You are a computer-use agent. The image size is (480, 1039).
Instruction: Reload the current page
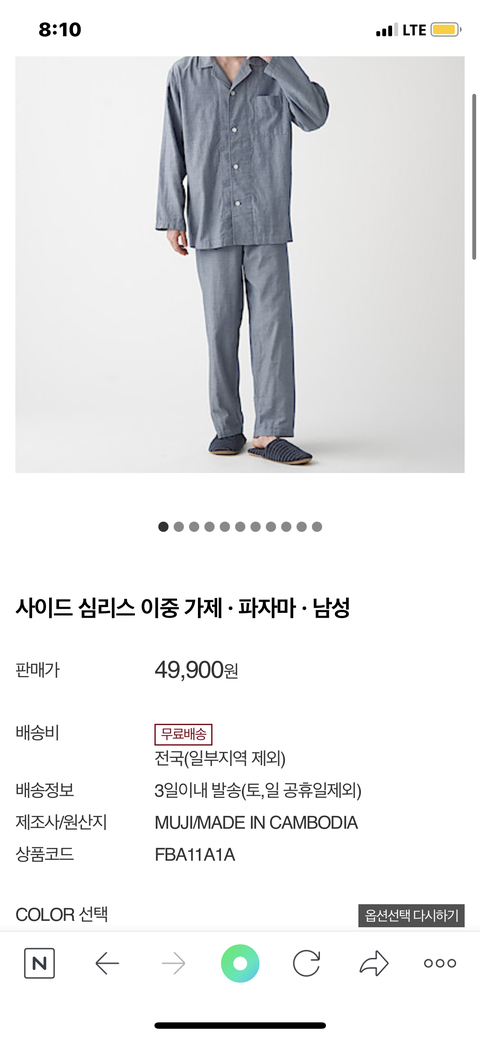point(306,963)
